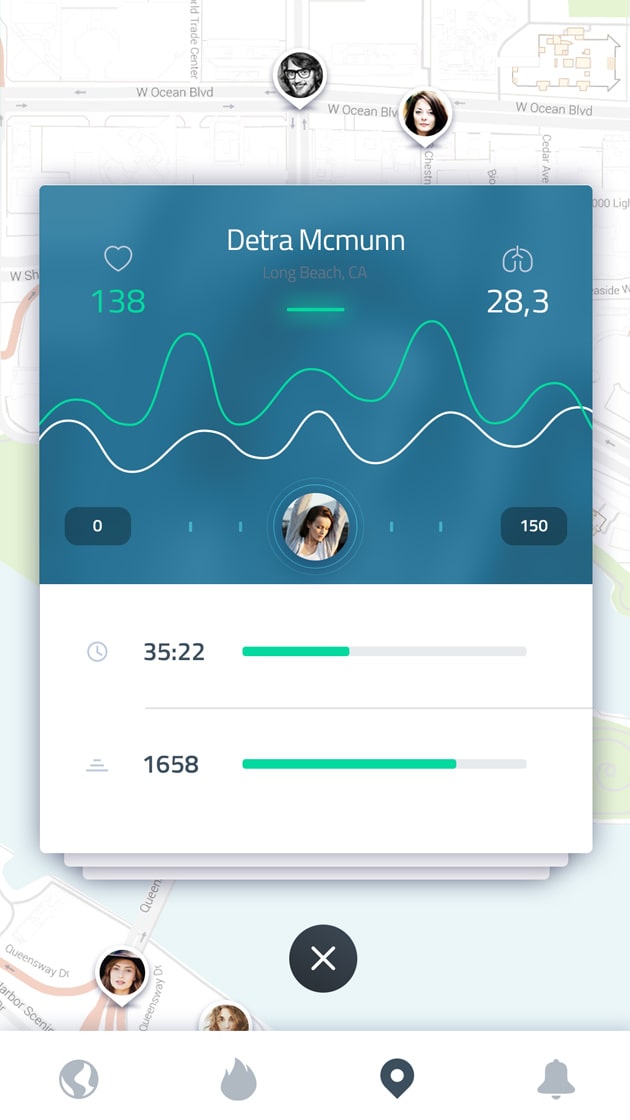Select the woman's pin near Queensway Dr
Viewport: 630px width, 1120px height.
pos(122,974)
